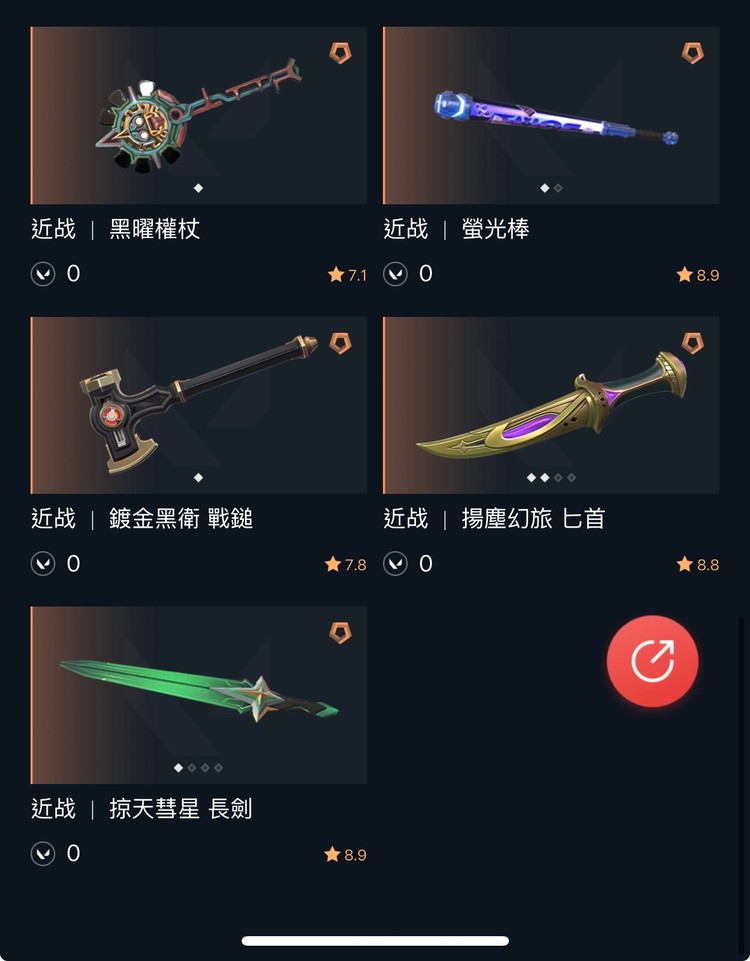
Task: Select the 近战 category label on 戰鎚 card
Action: [53, 519]
